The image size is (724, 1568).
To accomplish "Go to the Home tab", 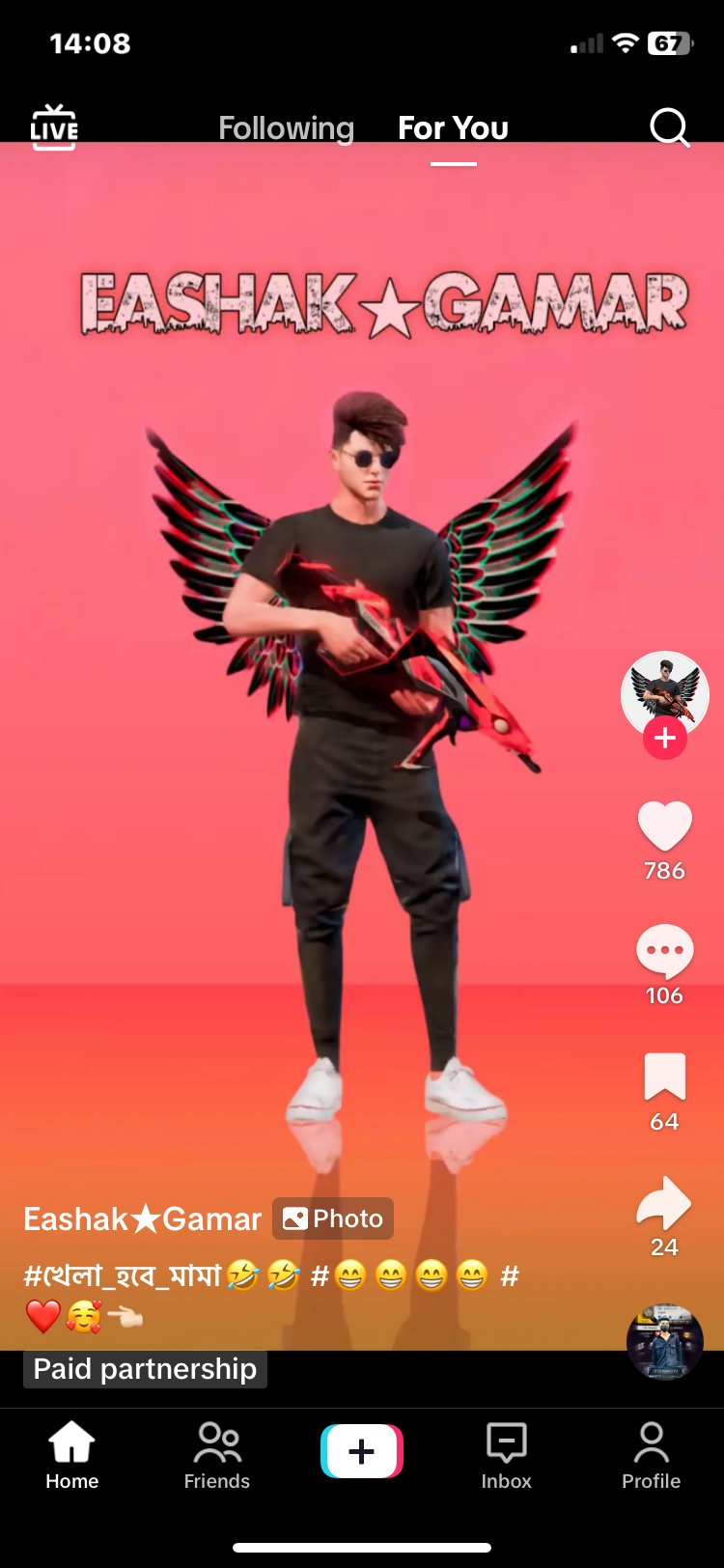I will pos(72,1455).
